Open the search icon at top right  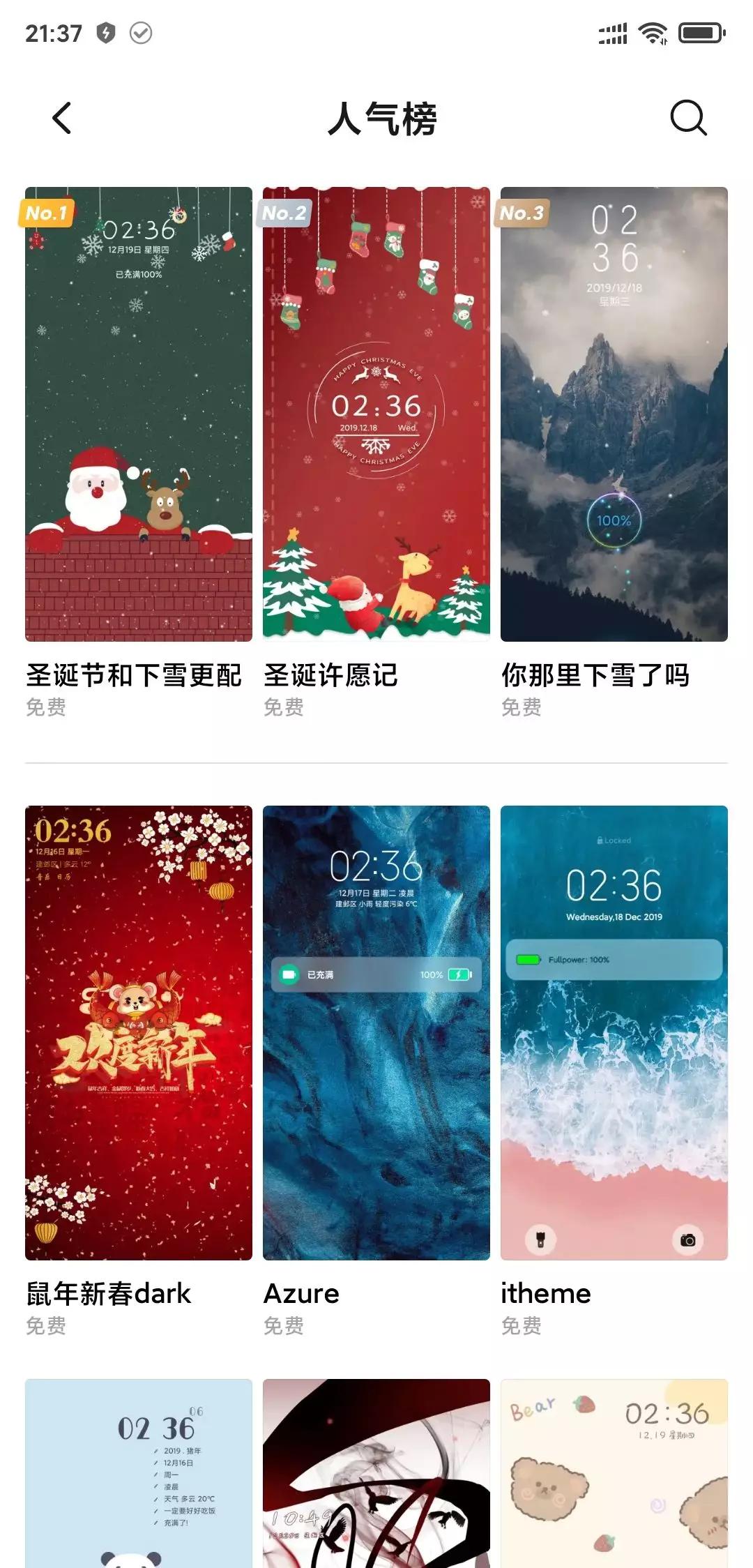687,119
